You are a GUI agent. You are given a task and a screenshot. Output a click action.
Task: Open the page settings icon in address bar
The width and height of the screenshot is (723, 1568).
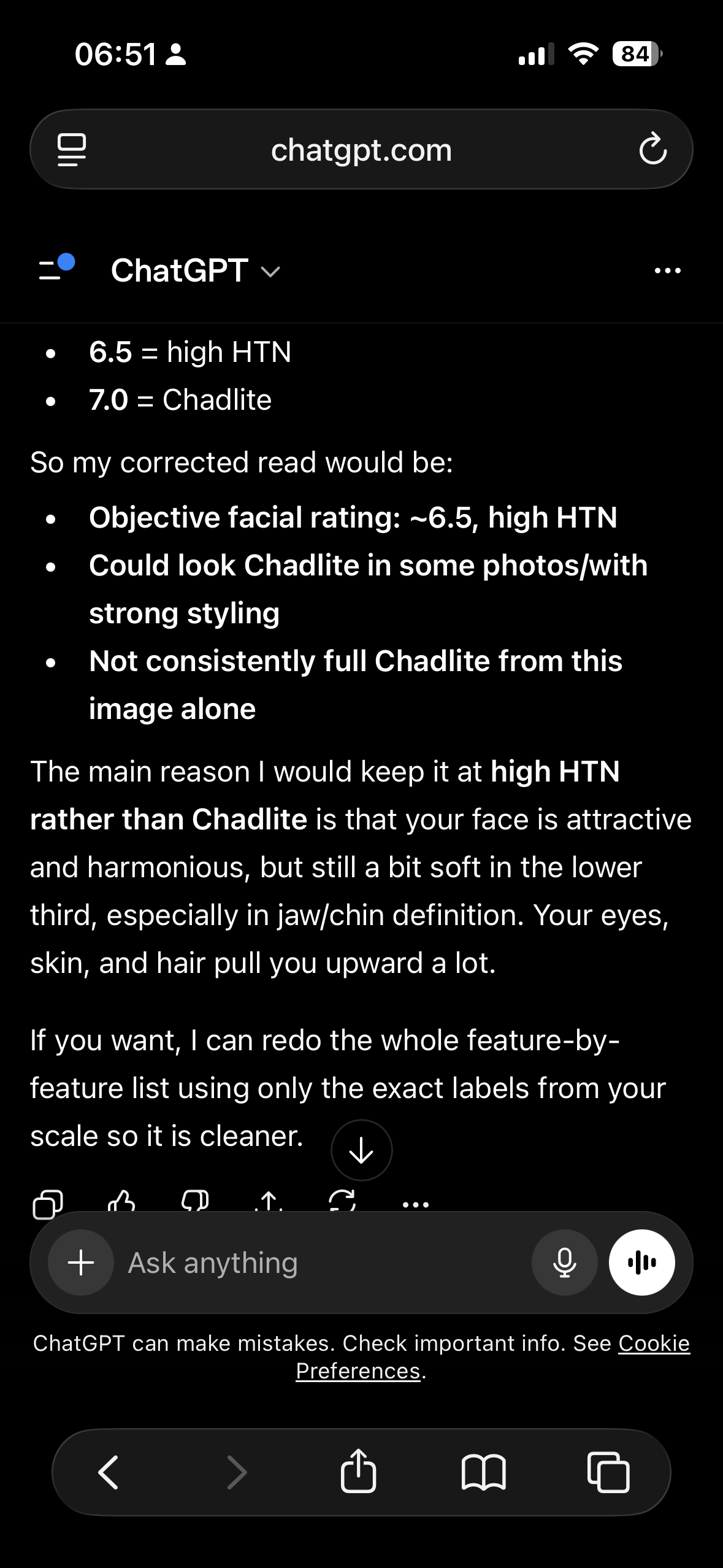[72, 149]
